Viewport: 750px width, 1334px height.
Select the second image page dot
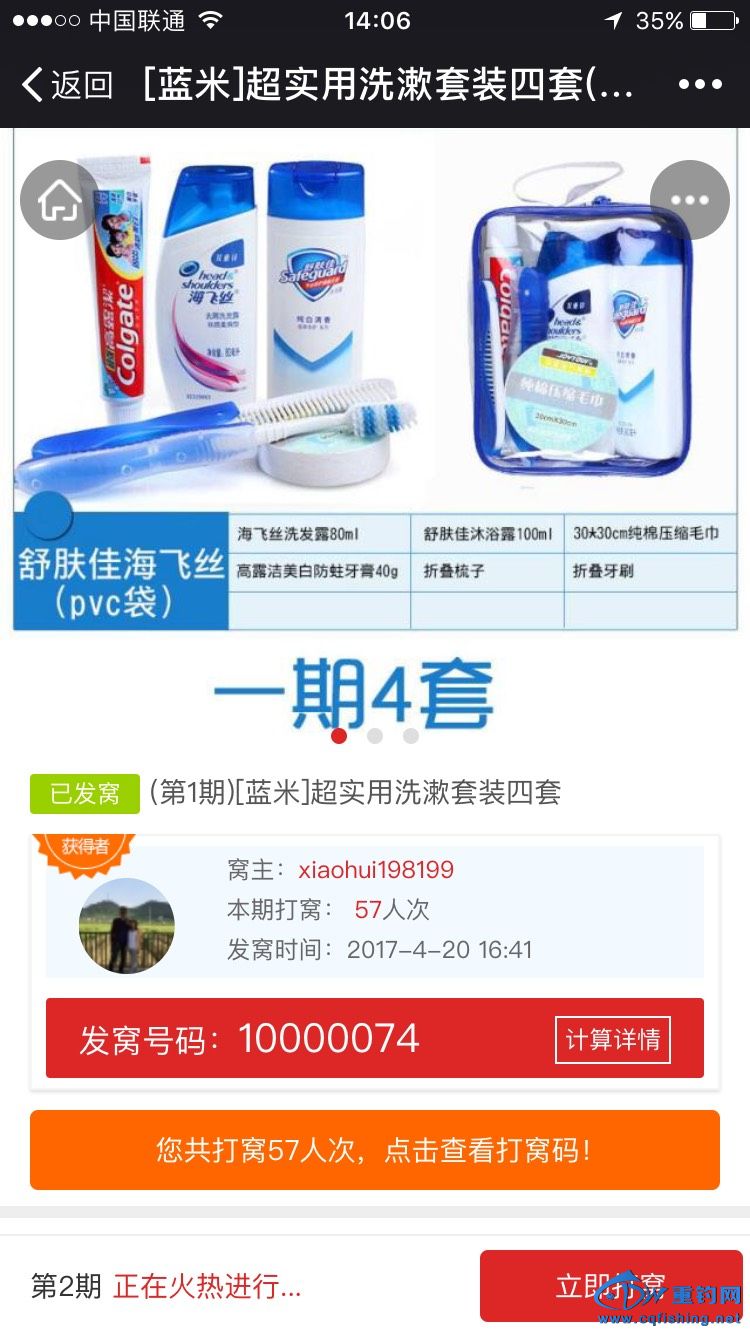[x=375, y=736]
